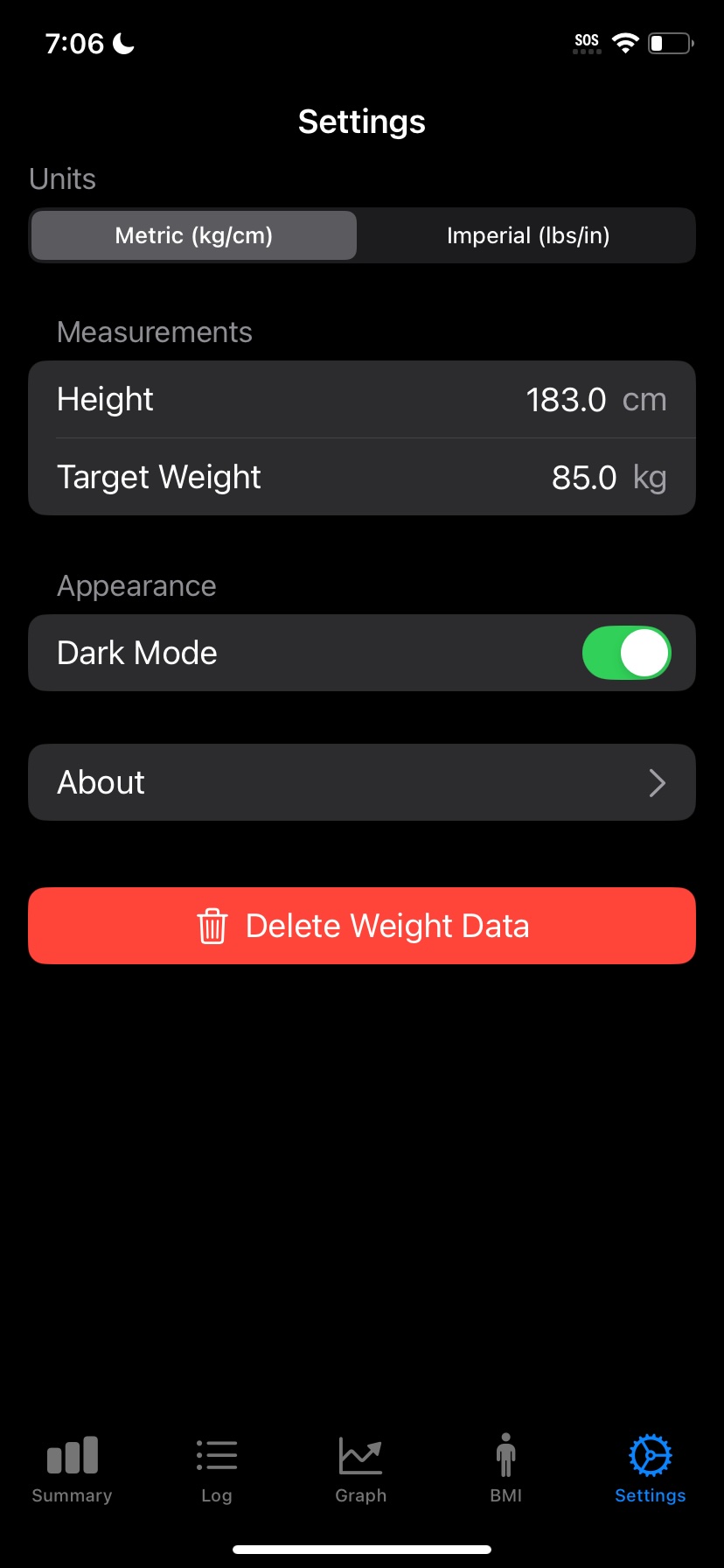
Task: Click the trash icon on Delete Weight Data
Action: [x=212, y=925]
